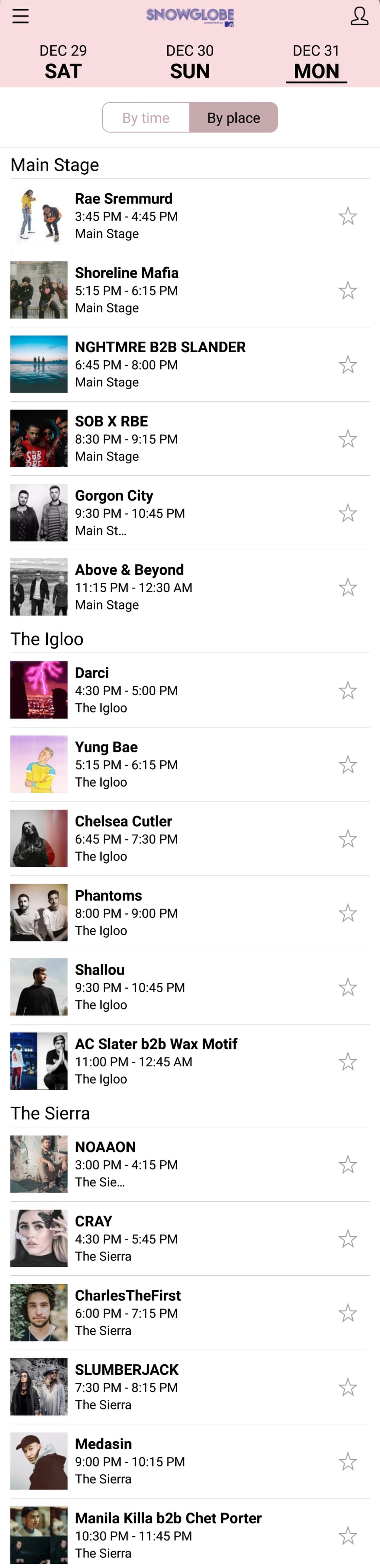Star the NGHTMRE B2B SLANDER set
The image size is (380, 1568).
348,365
